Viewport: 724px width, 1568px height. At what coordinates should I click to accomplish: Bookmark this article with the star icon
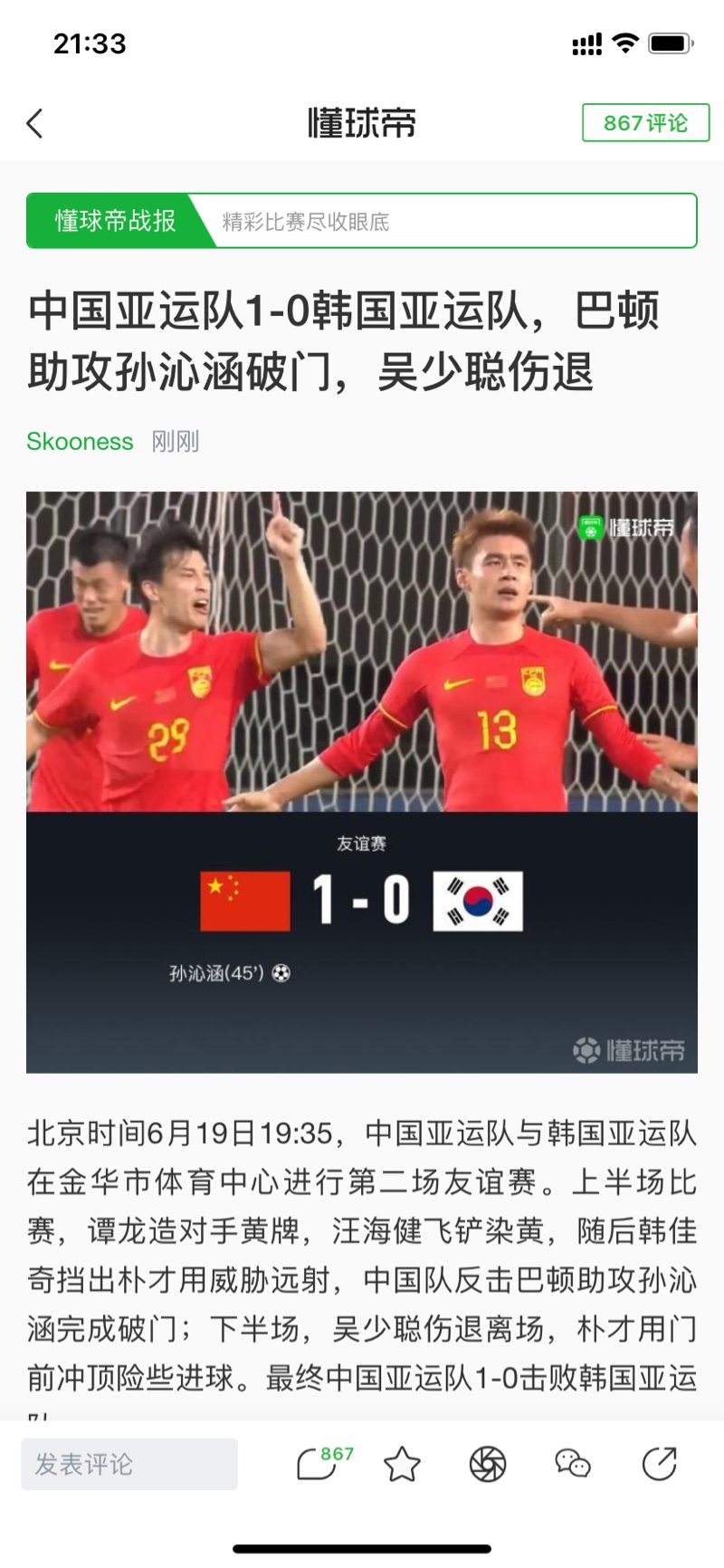point(402,1464)
